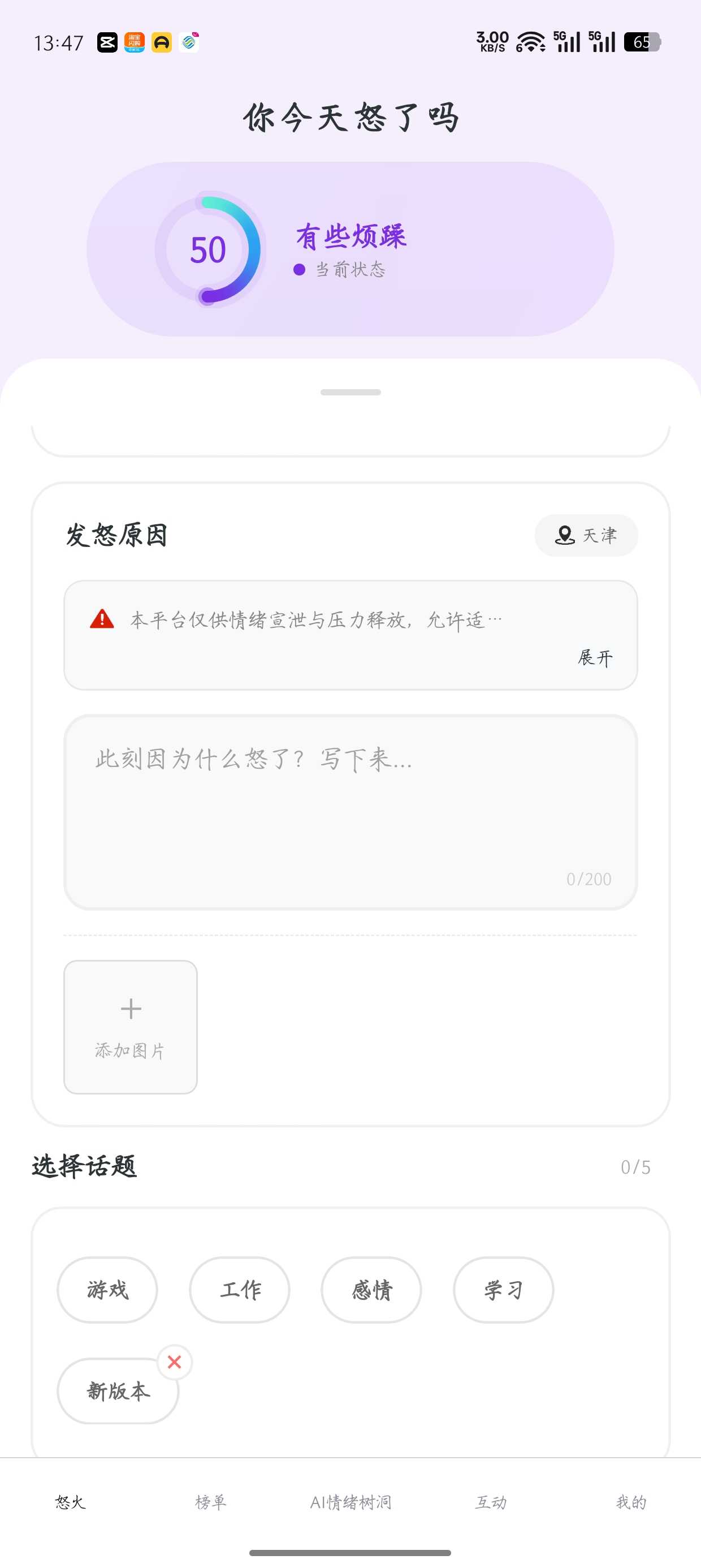Tap the 天津 location chip
Image resolution: width=701 pixels, height=1568 pixels.
click(x=586, y=536)
